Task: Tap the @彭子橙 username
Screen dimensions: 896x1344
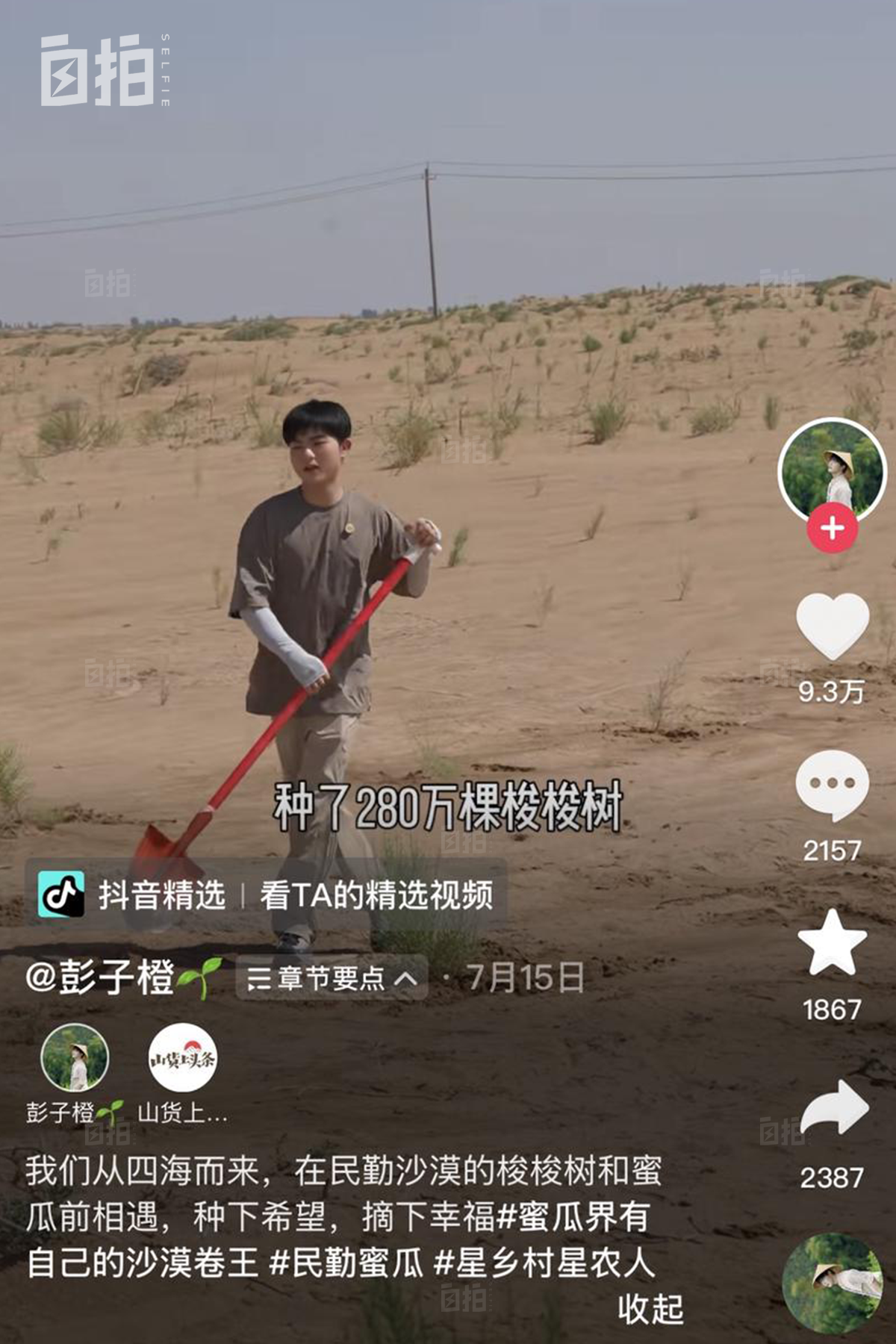Action: click(101, 977)
